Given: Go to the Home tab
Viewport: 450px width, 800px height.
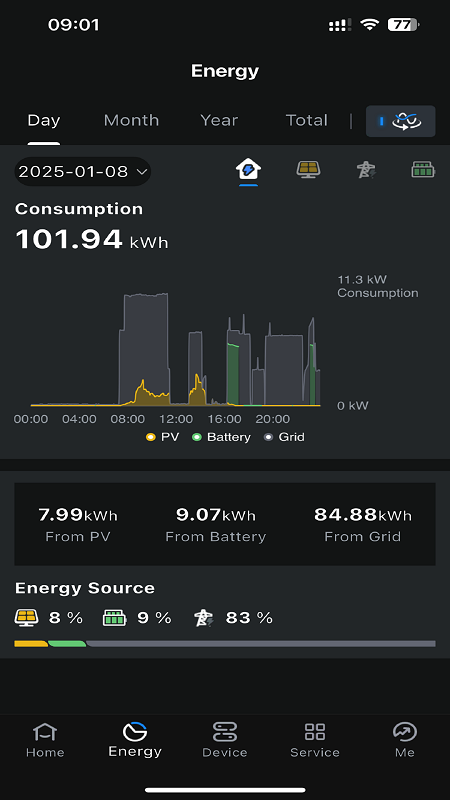Looking at the screenshot, I should 45,740.
